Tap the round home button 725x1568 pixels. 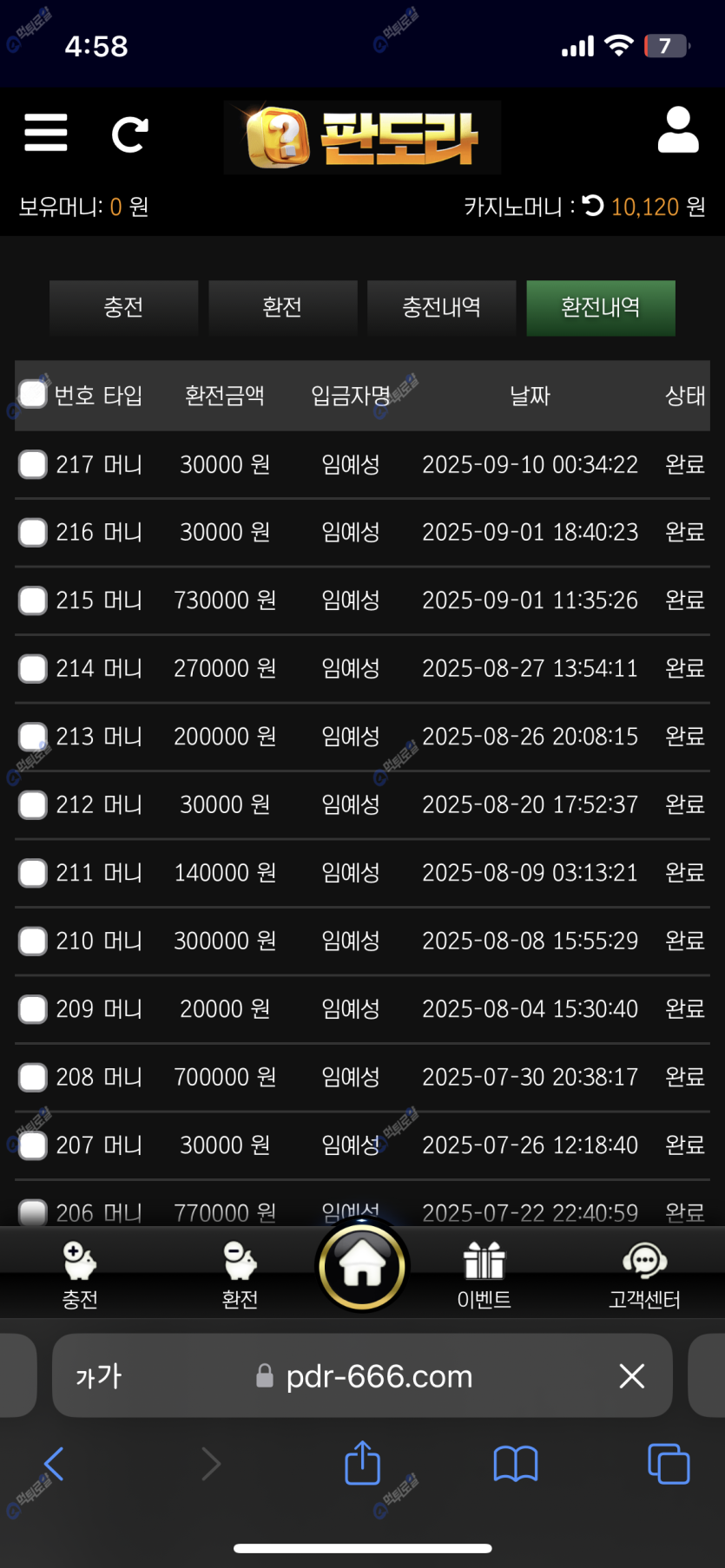(x=362, y=1266)
